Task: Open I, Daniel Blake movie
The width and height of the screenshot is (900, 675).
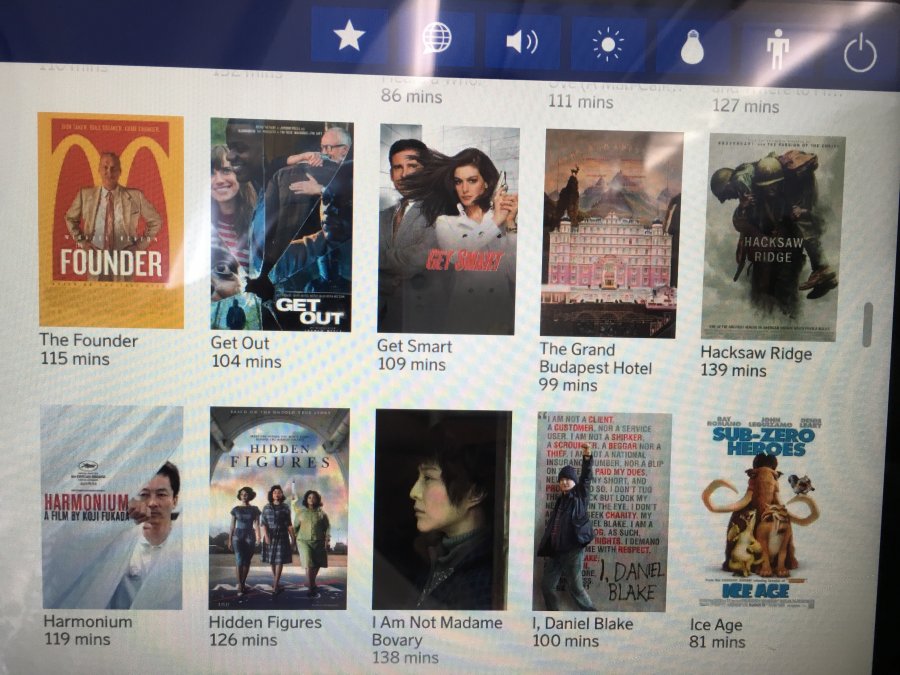Action: click(603, 511)
